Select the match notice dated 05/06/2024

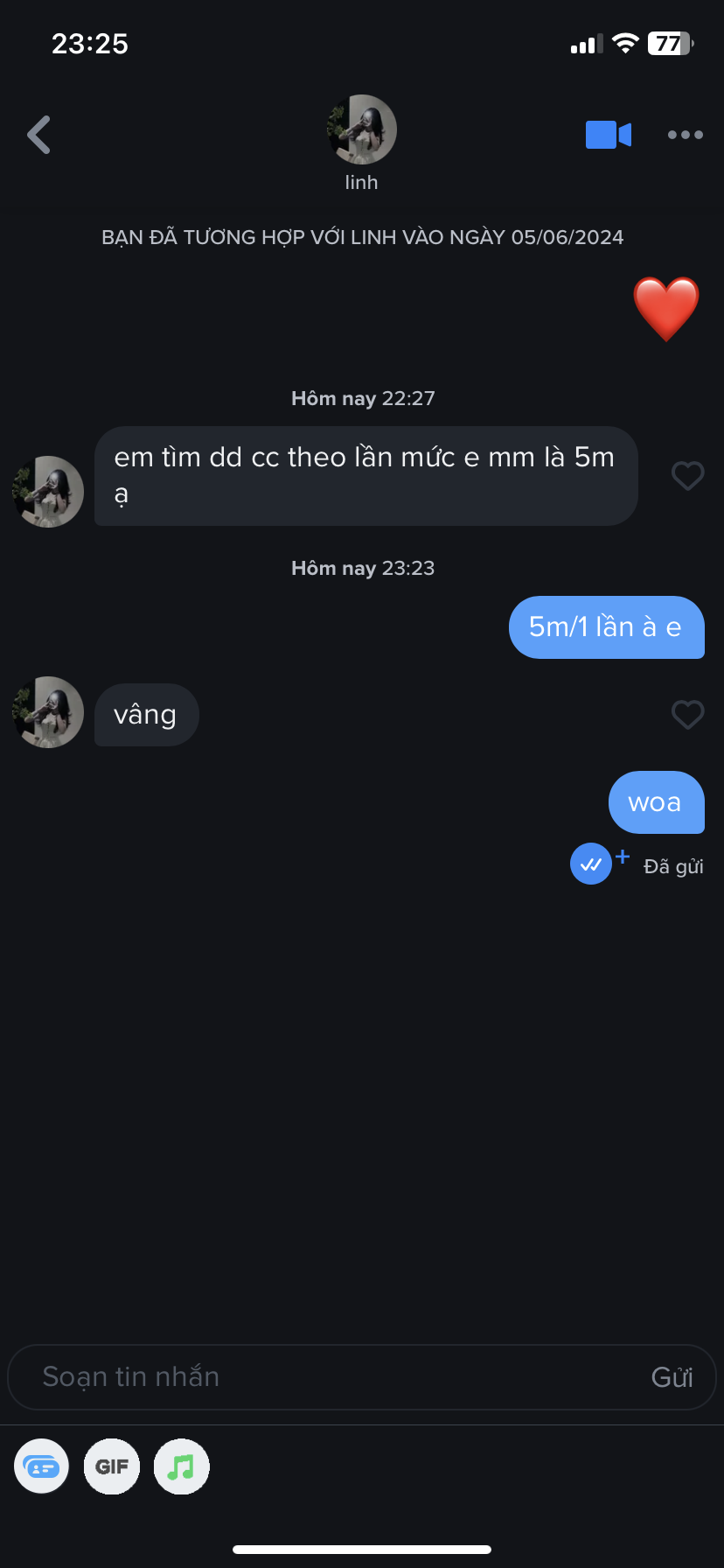coord(361,236)
